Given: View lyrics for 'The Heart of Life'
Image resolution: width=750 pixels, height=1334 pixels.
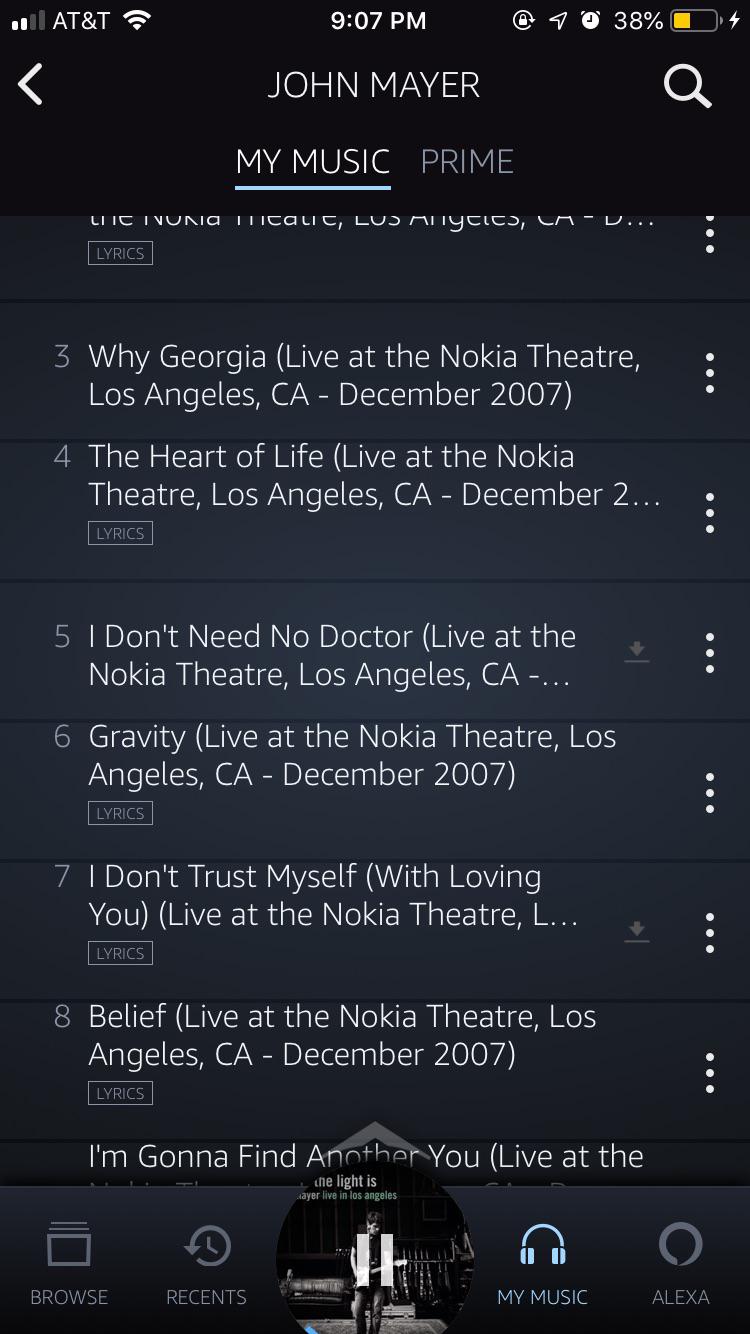Looking at the screenshot, I should point(120,533).
